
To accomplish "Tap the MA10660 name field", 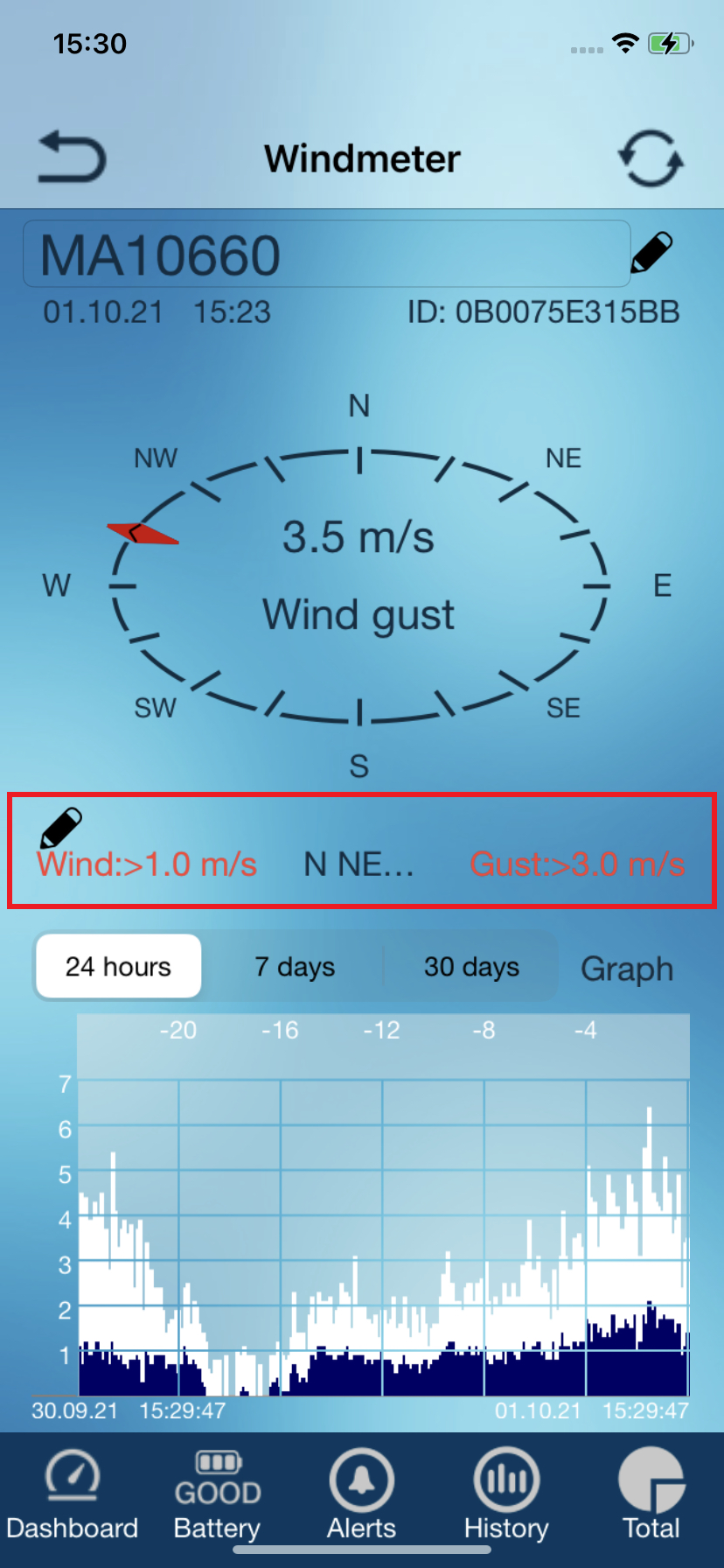I will click(x=325, y=255).
